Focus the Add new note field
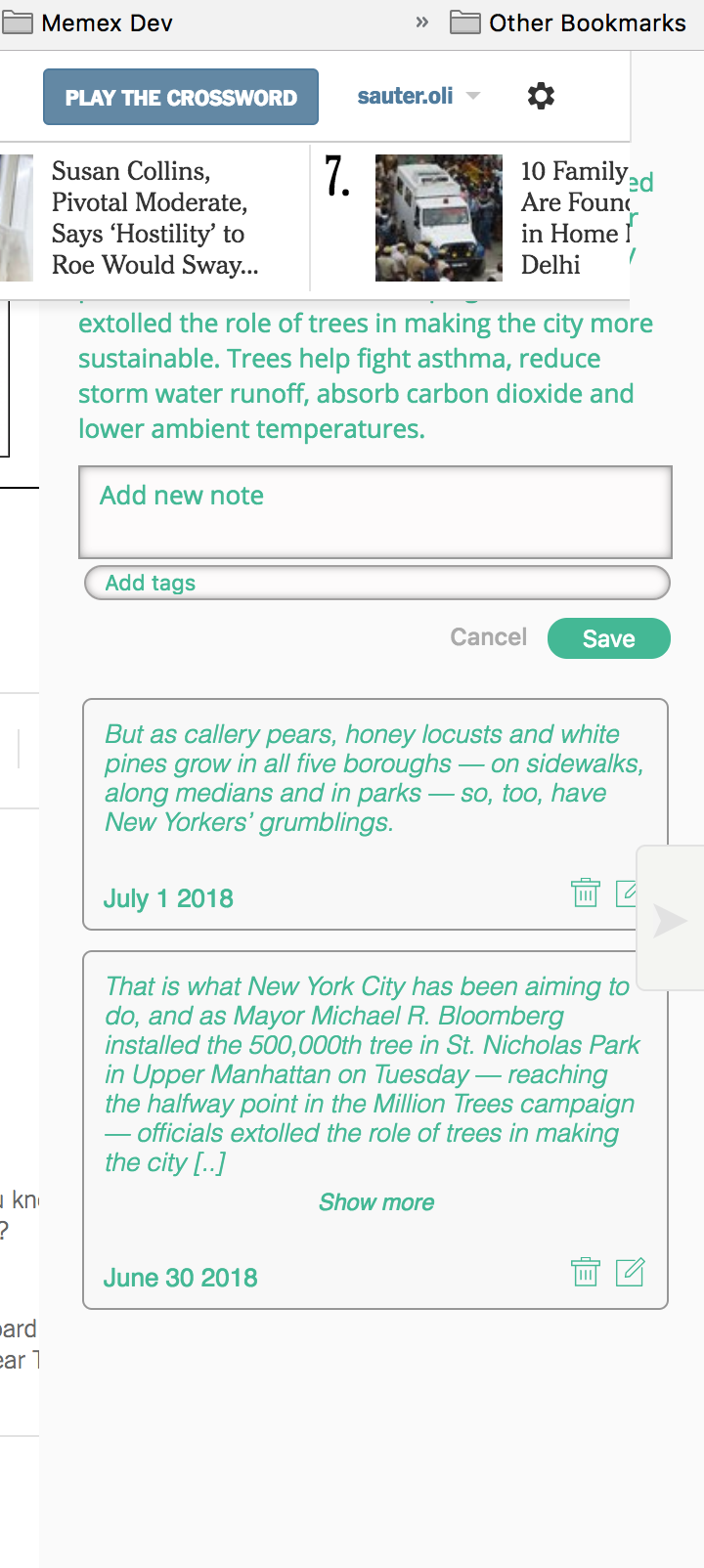 coord(375,511)
